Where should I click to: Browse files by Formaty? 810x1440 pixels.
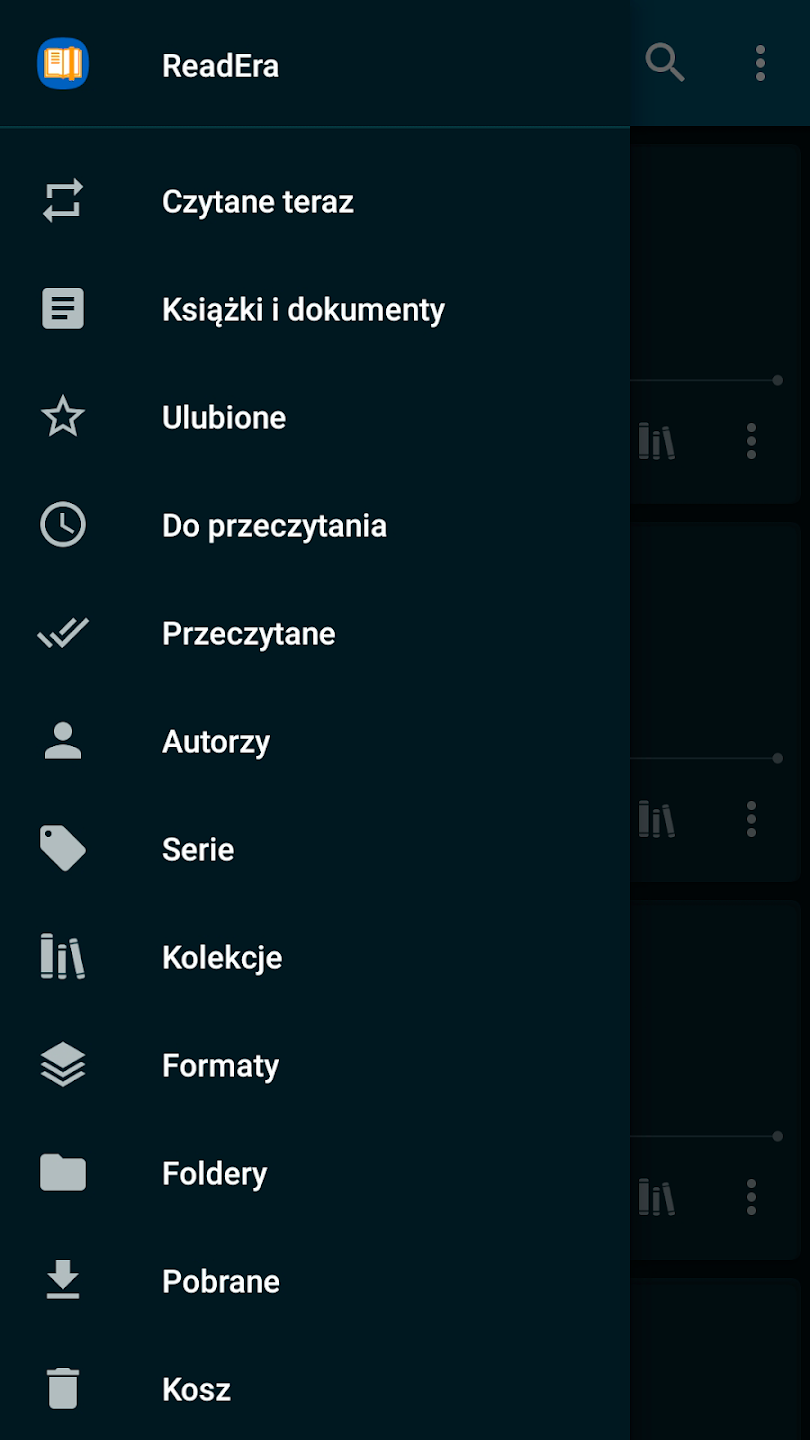click(x=220, y=1066)
